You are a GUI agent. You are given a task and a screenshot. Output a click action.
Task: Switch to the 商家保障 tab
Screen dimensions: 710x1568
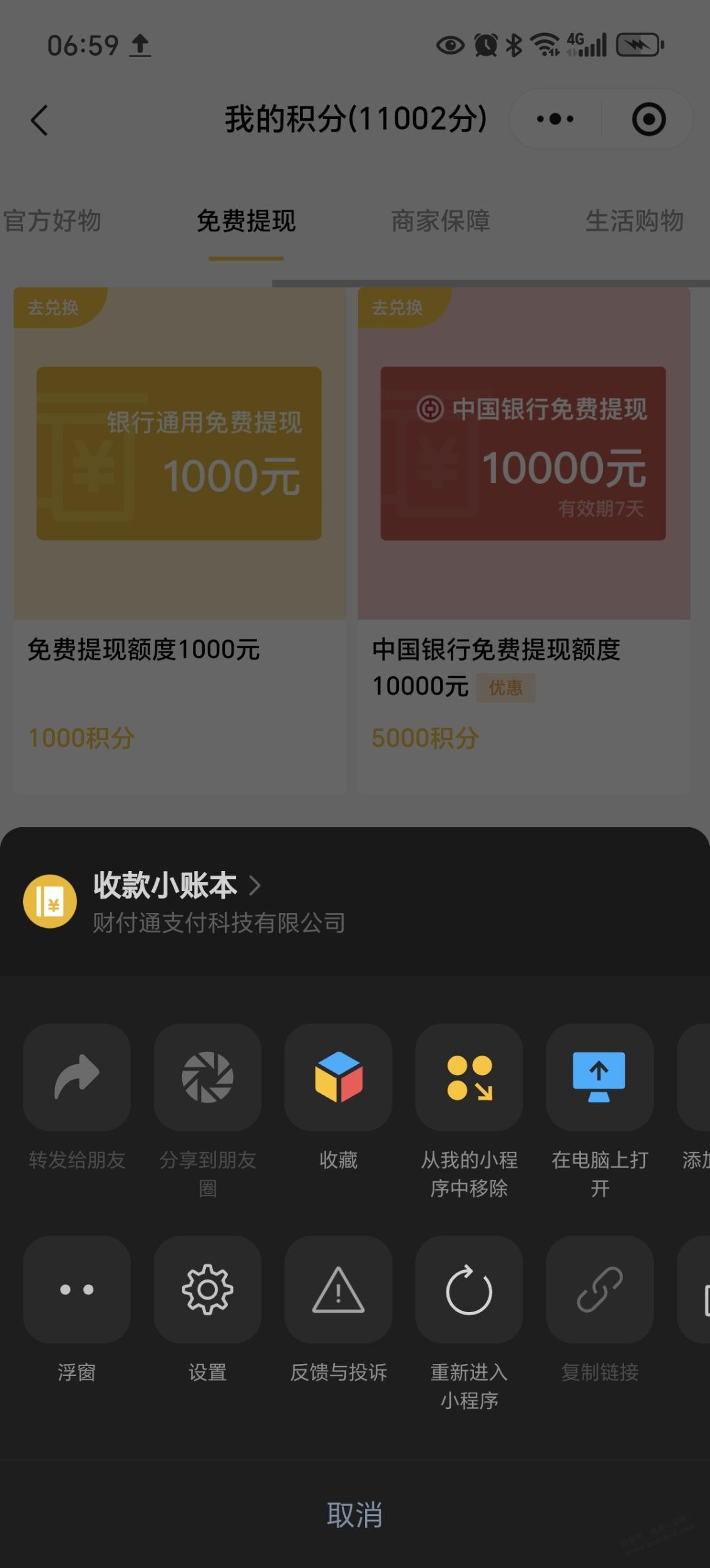(441, 221)
